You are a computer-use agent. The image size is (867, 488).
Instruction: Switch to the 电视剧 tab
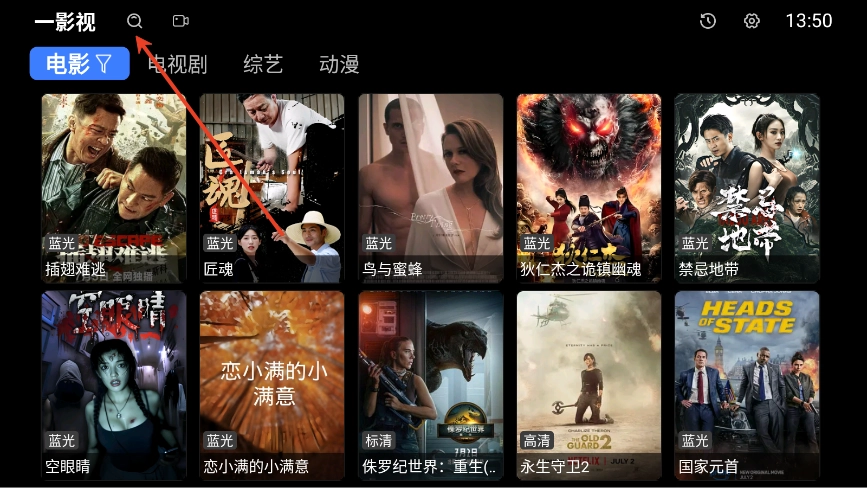click(x=177, y=65)
